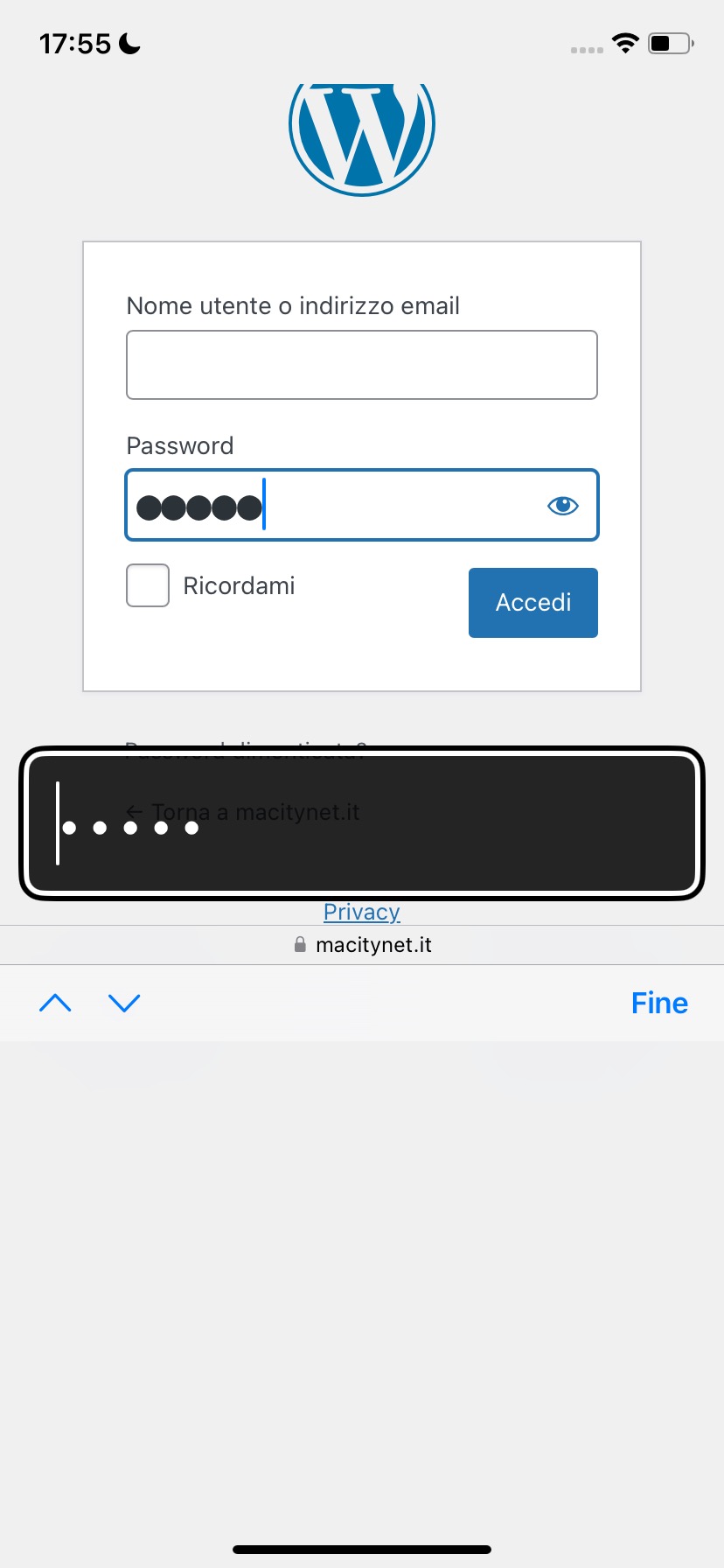Open the macitynet.it address bar
724x1568 pixels.
click(362, 945)
